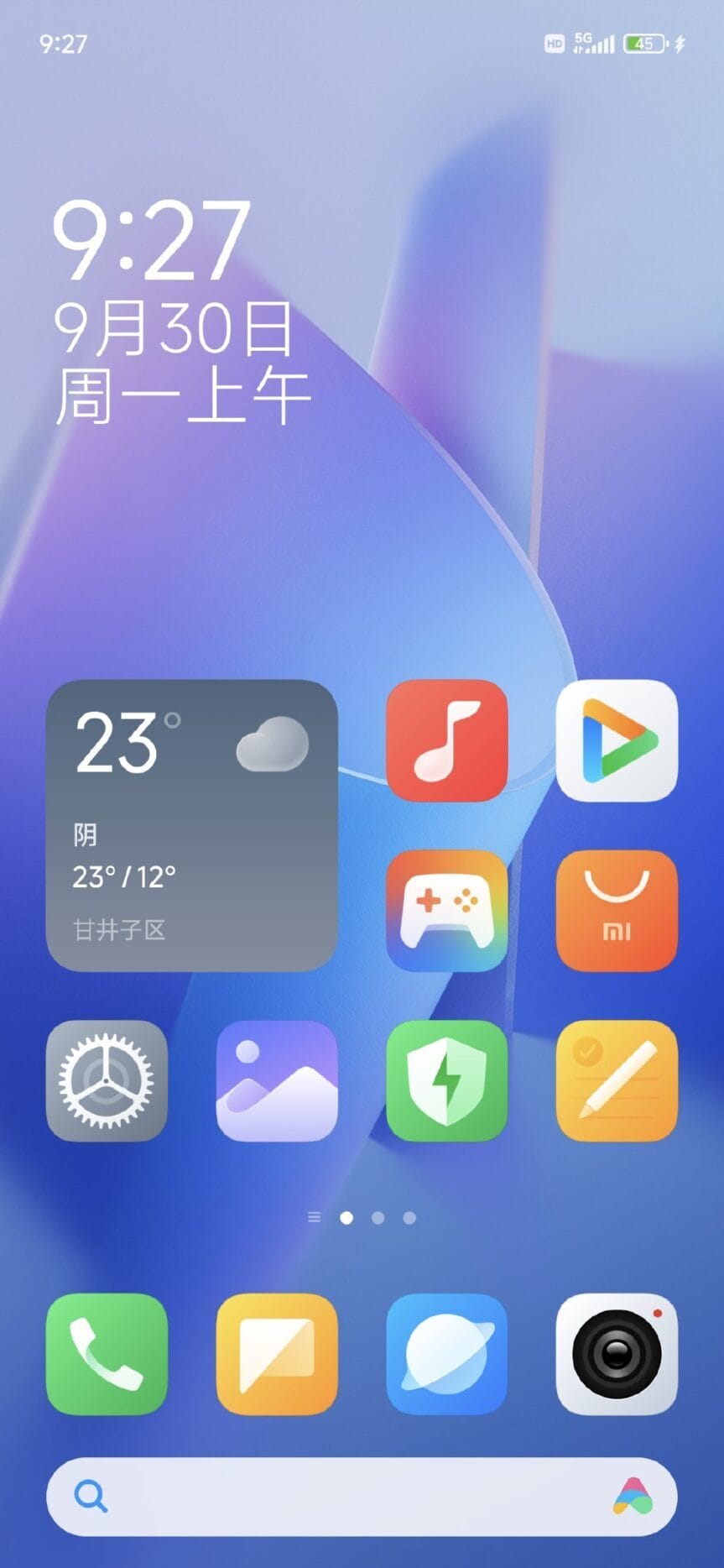Screen dimensions: 724x1568
Task: Launch the green Security shield app
Action: tap(446, 1080)
